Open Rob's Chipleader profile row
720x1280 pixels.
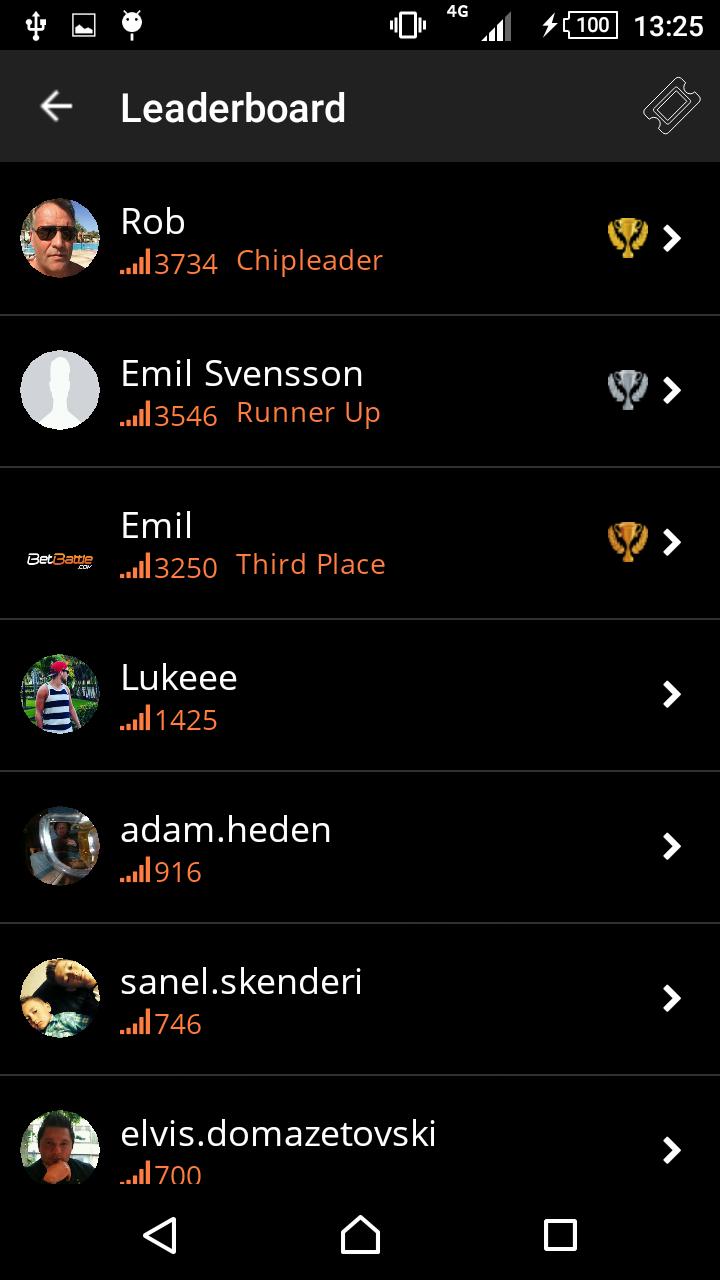360,239
